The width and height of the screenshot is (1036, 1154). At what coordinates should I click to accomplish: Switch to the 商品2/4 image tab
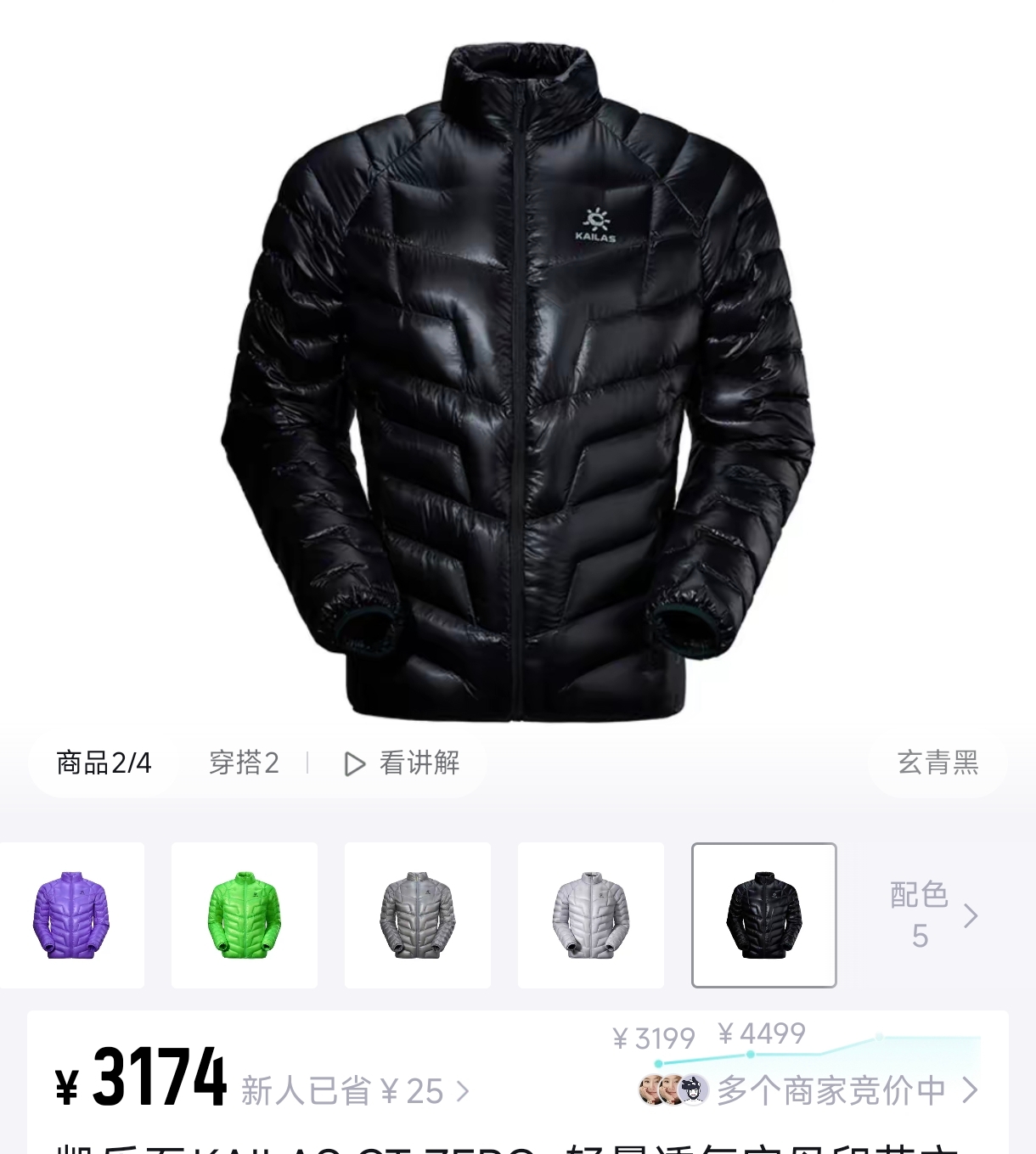104,763
